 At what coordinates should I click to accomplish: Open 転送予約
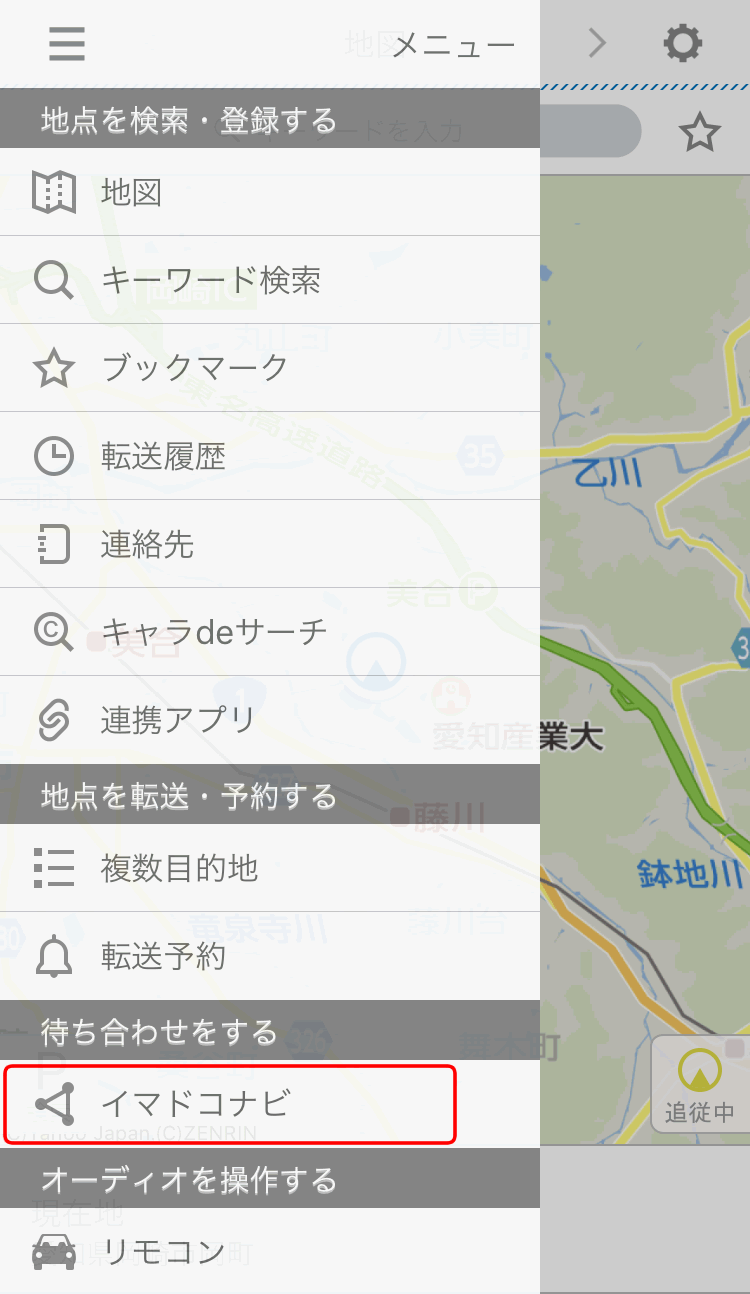(x=270, y=957)
